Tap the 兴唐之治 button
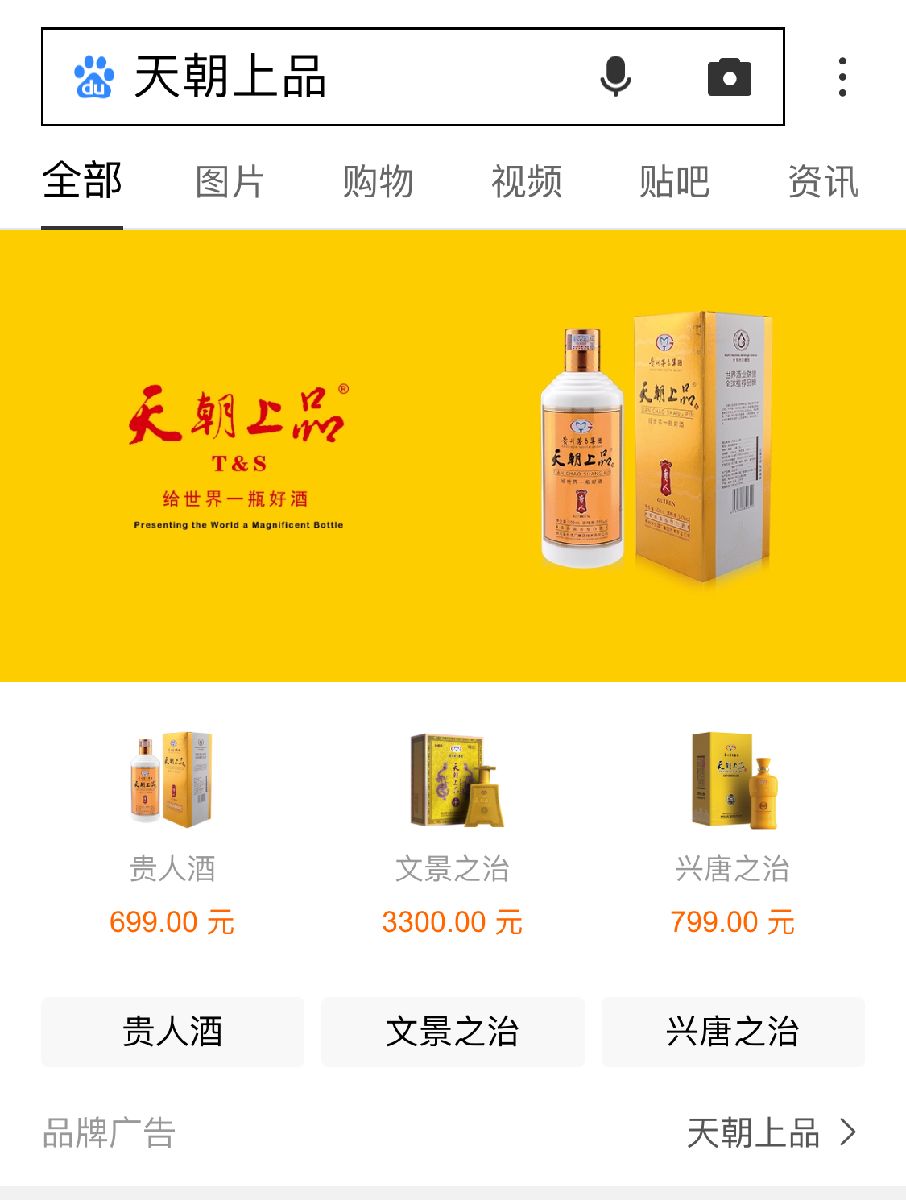 coord(732,1031)
